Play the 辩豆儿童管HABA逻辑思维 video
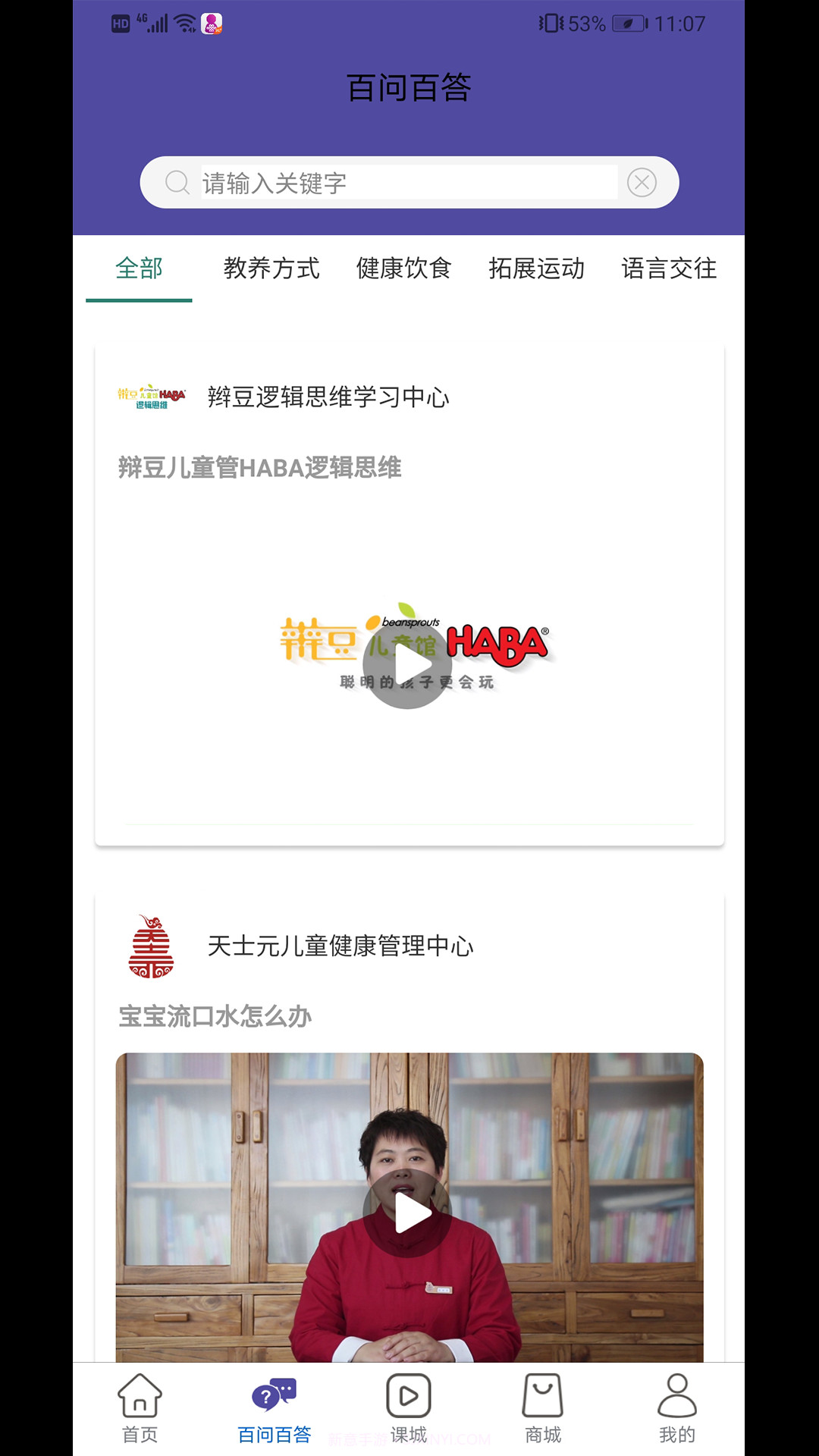819x1456 pixels. [408, 664]
